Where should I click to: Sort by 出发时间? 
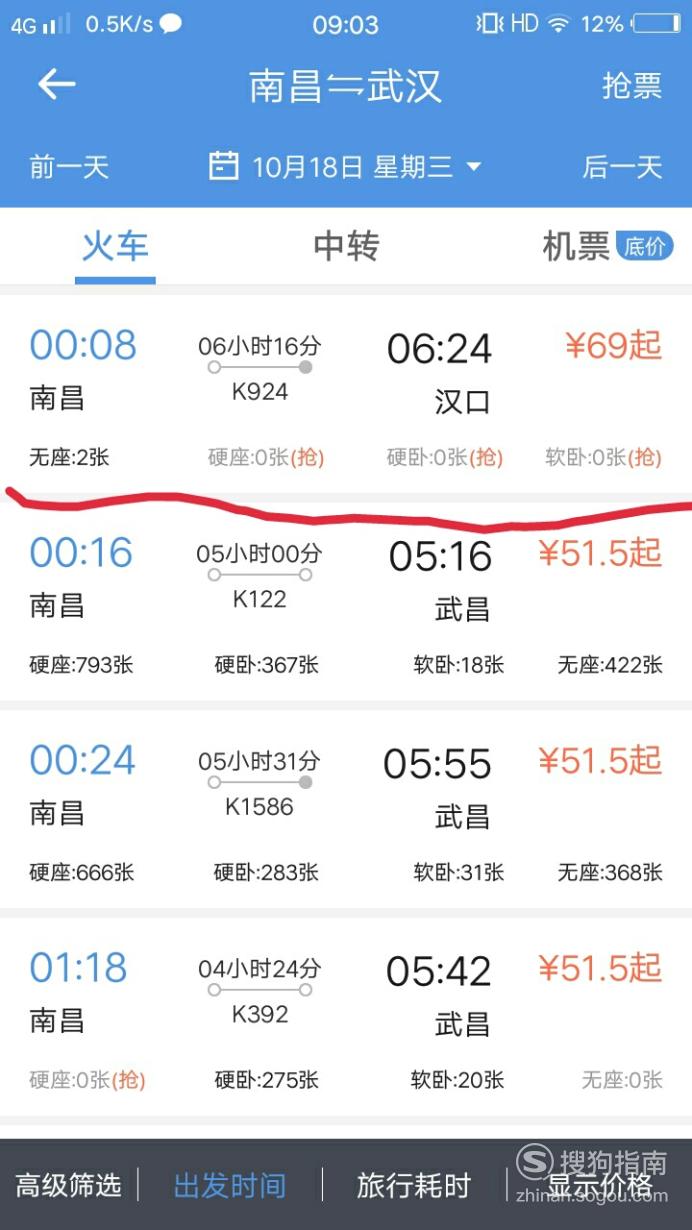point(230,1185)
